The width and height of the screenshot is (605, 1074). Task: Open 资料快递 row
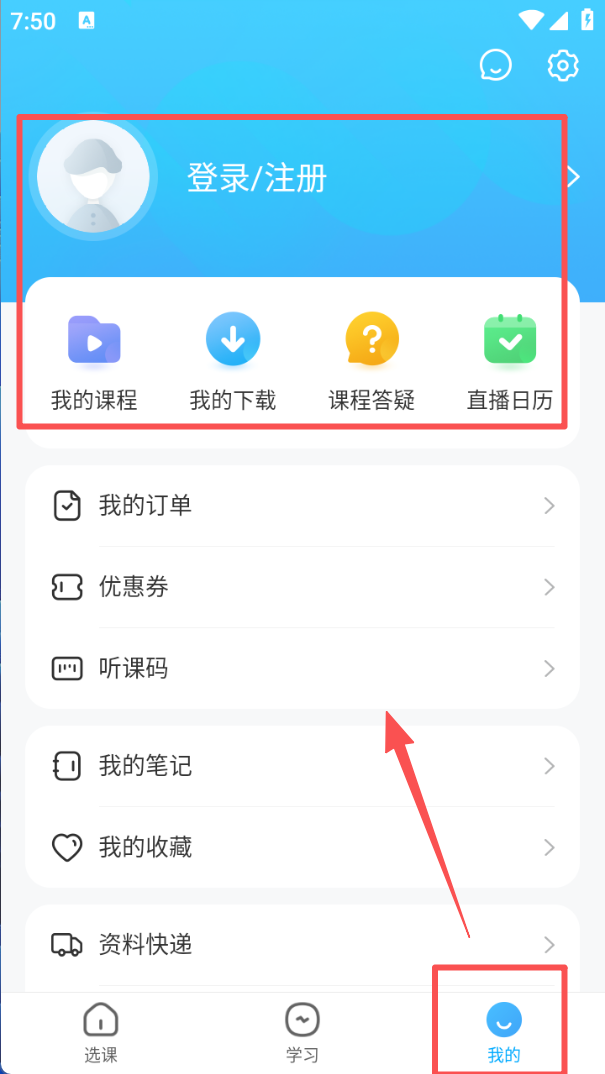click(x=302, y=944)
